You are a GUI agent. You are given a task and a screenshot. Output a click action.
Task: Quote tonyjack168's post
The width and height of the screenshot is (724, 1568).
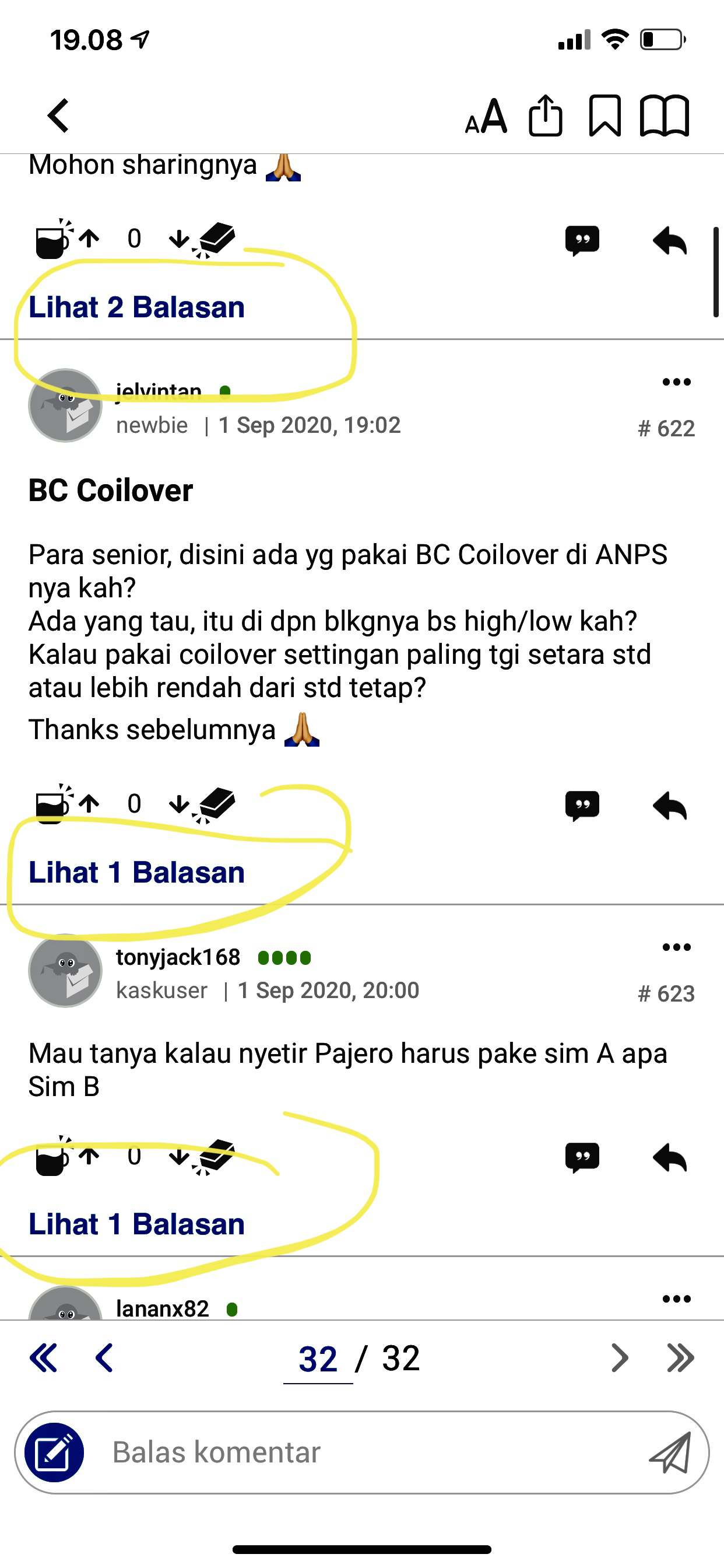click(582, 1157)
